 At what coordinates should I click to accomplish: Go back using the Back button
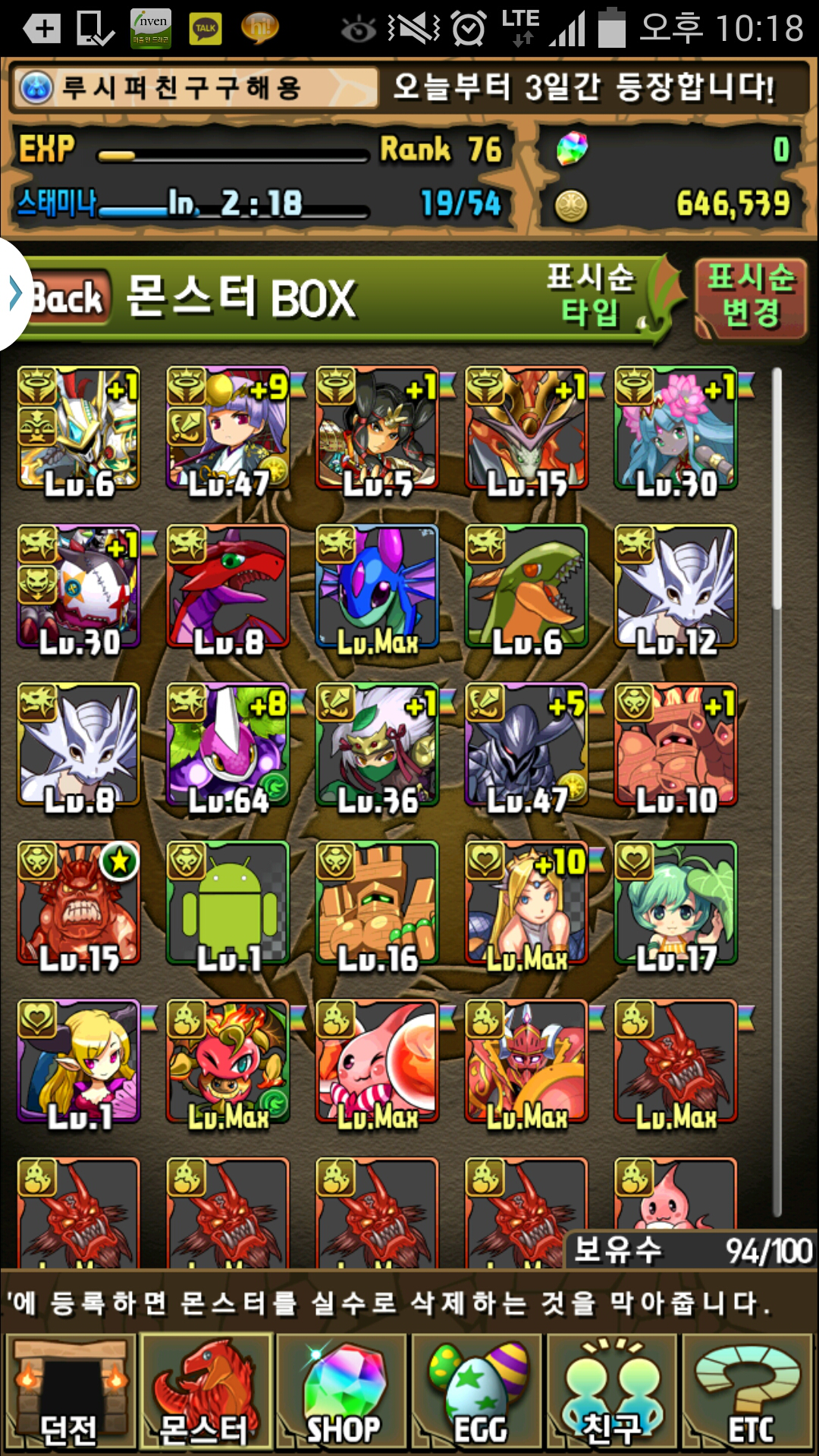coord(67,297)
